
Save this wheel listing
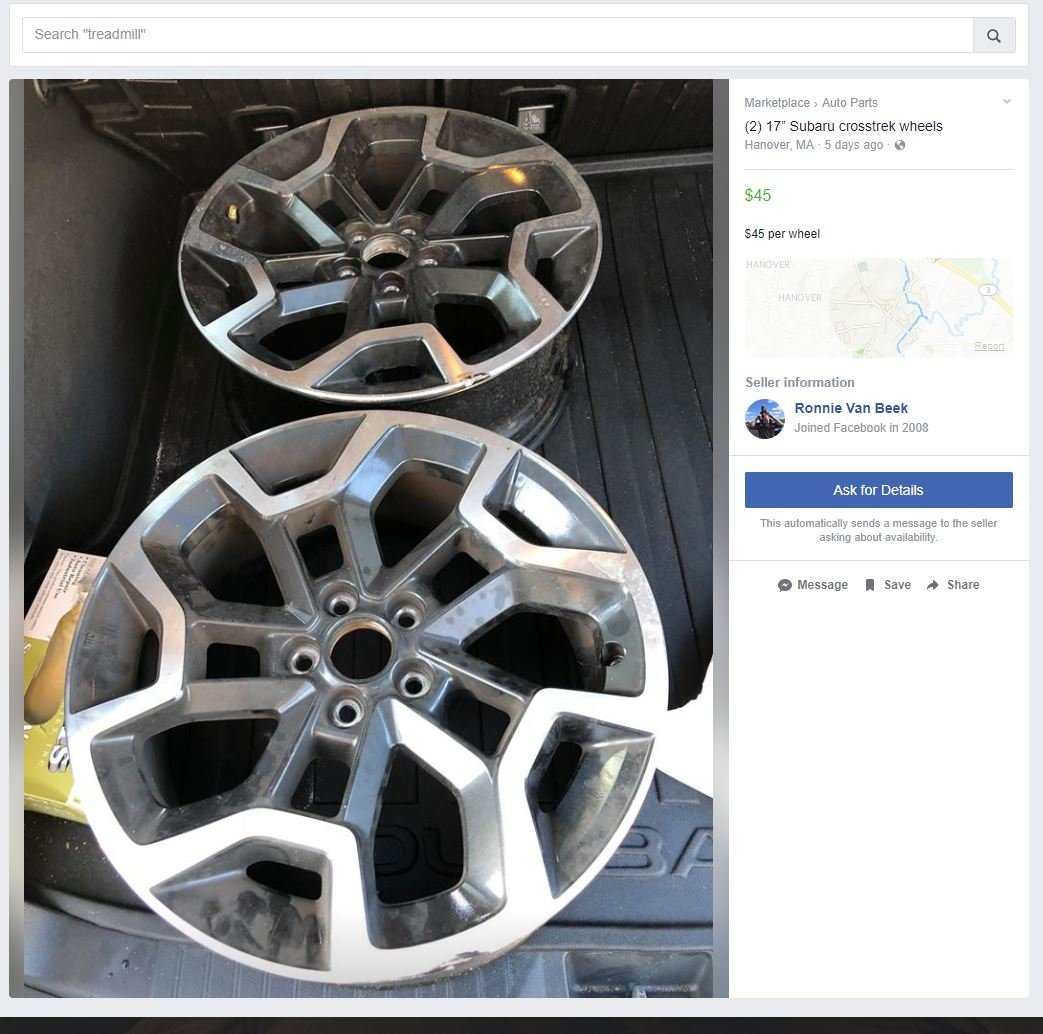(x=887, y=585)
